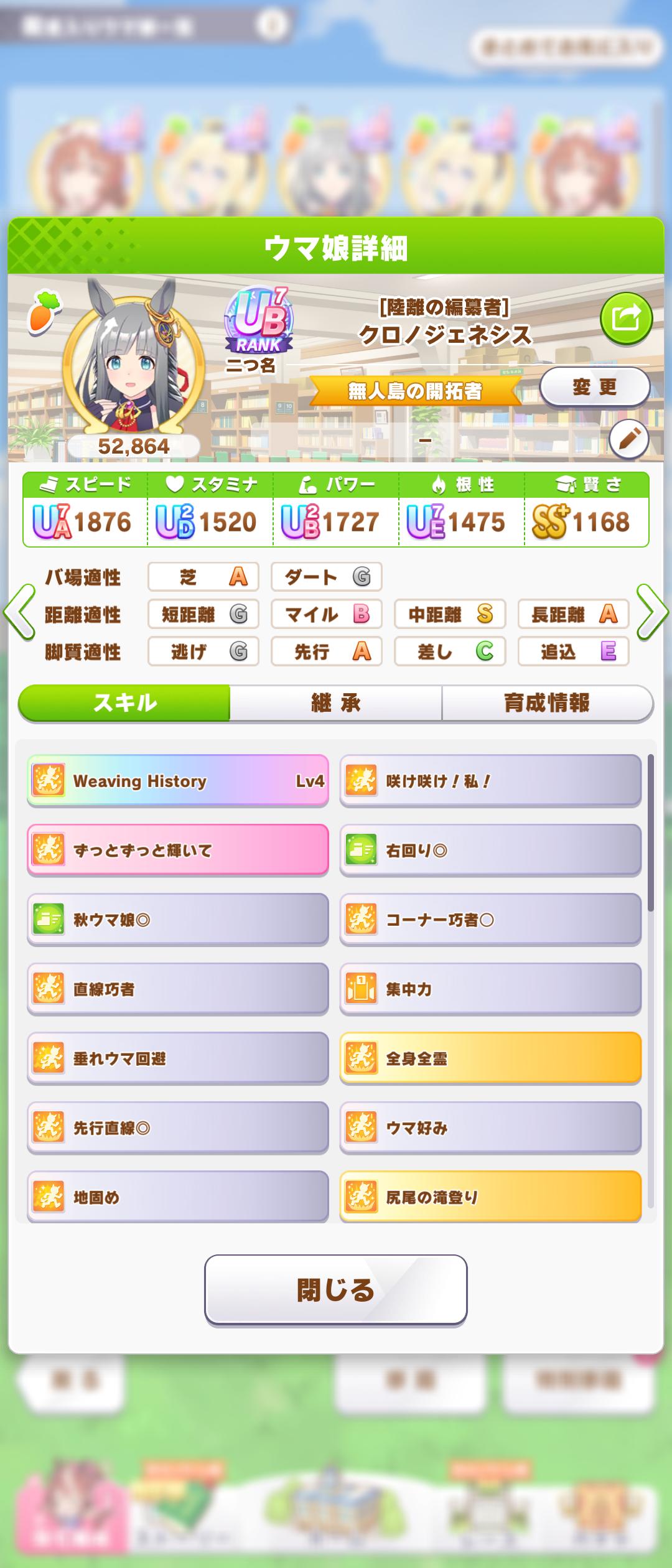Switch to the 育成情報 tab
Screen dimensions: 672x1568
pyautogui.click(x=547, y=703)
